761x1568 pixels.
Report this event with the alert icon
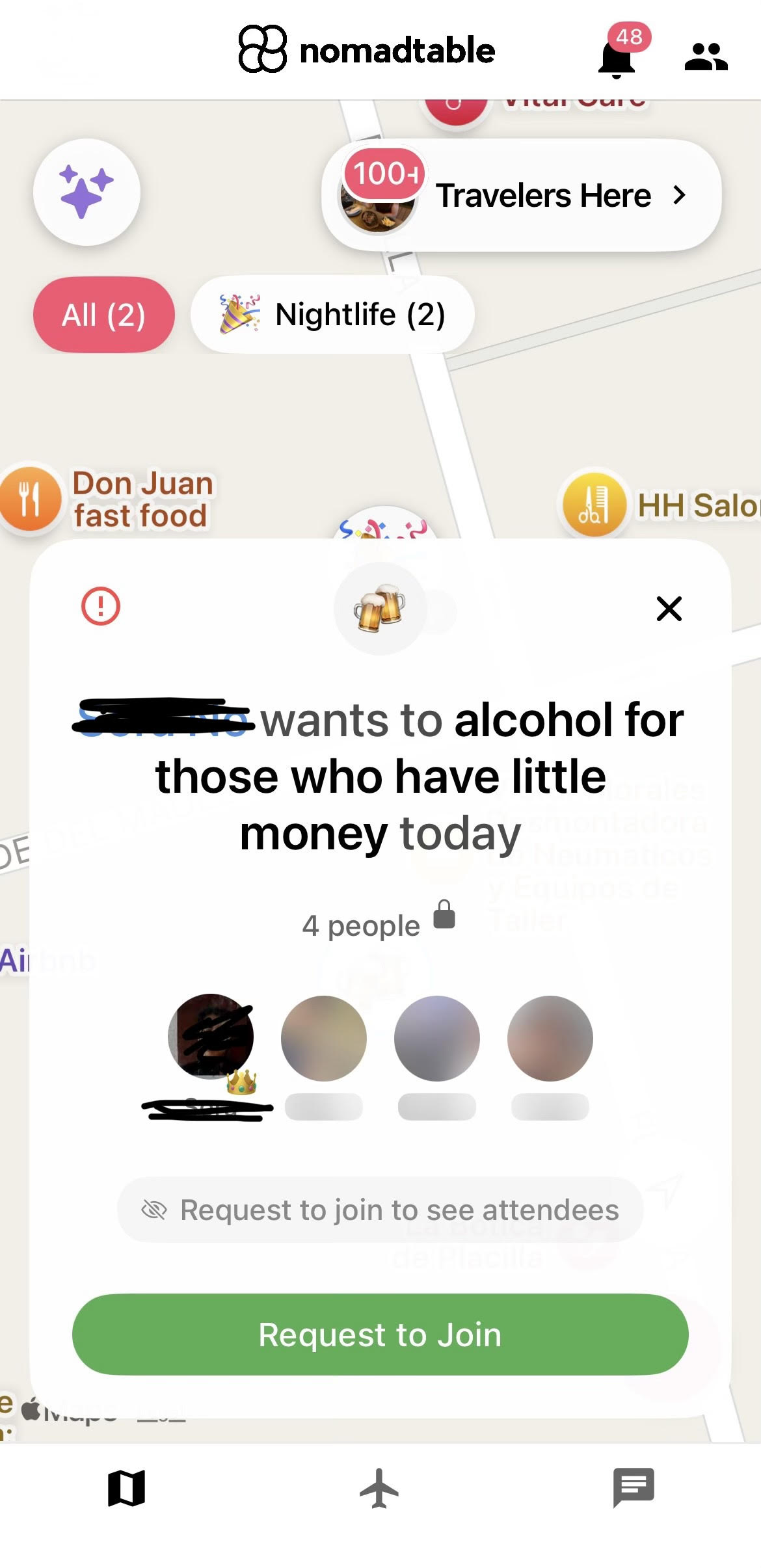point(101,606)
